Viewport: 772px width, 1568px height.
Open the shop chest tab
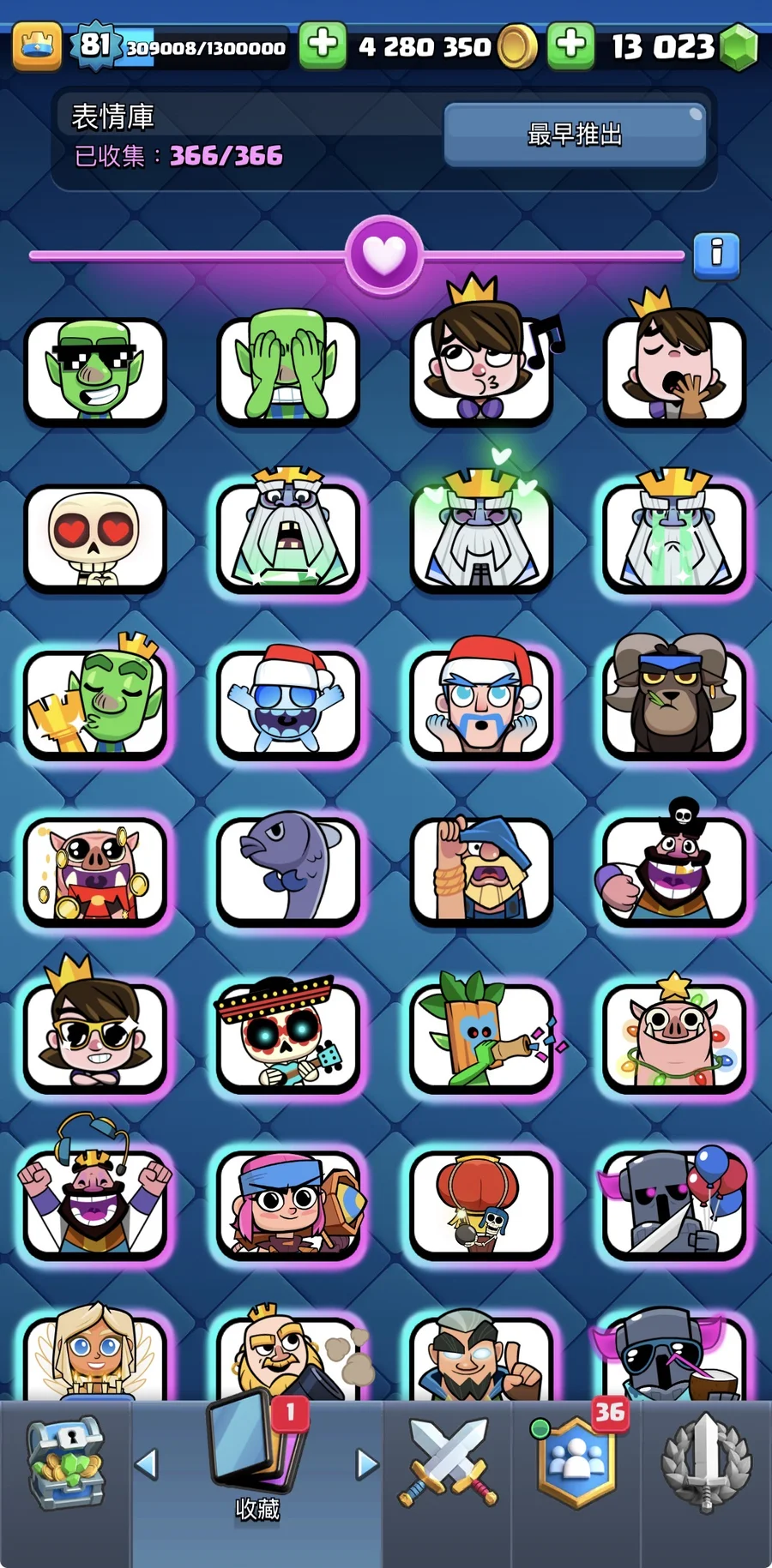(x=66, y=1464)
